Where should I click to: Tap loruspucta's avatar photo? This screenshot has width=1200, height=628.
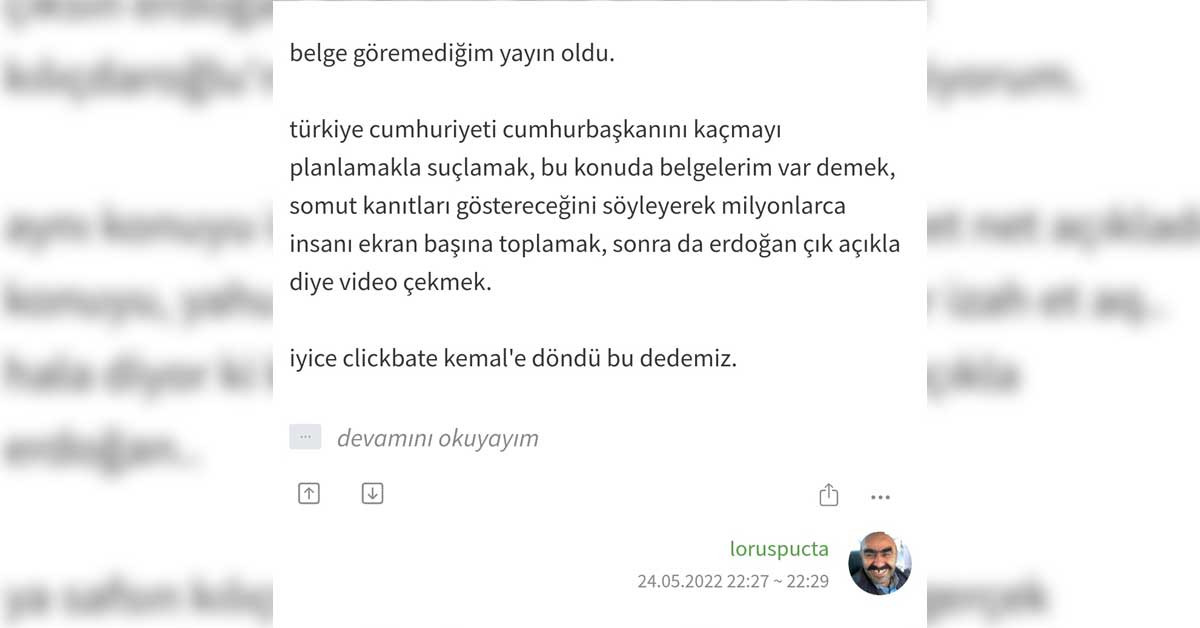pos(880,563)
